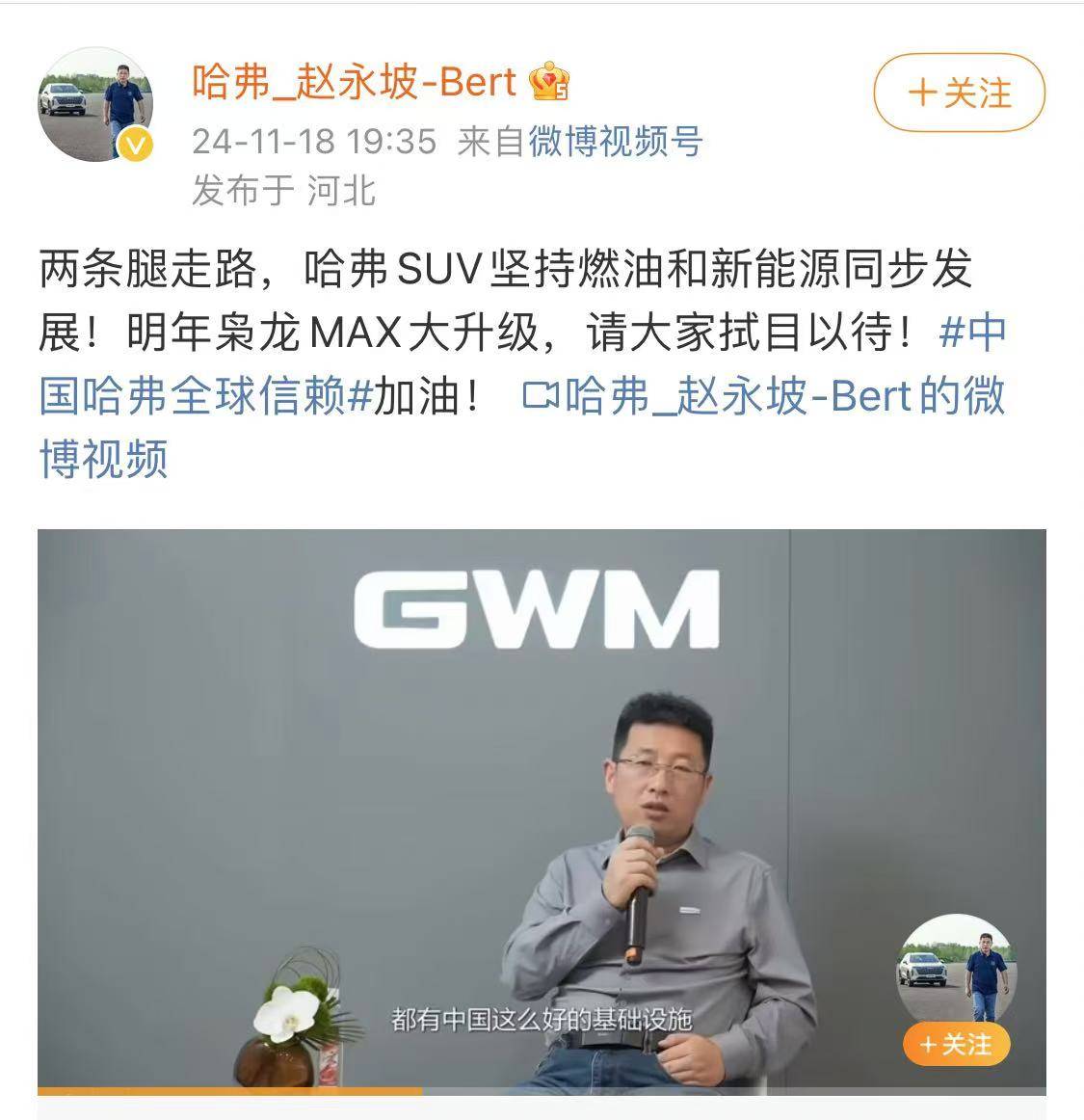Image resolution: width=1084 pixels, height=1120 pixels.
Task: Follow the account with top 关注 button
Action: (x=959, y=93)
